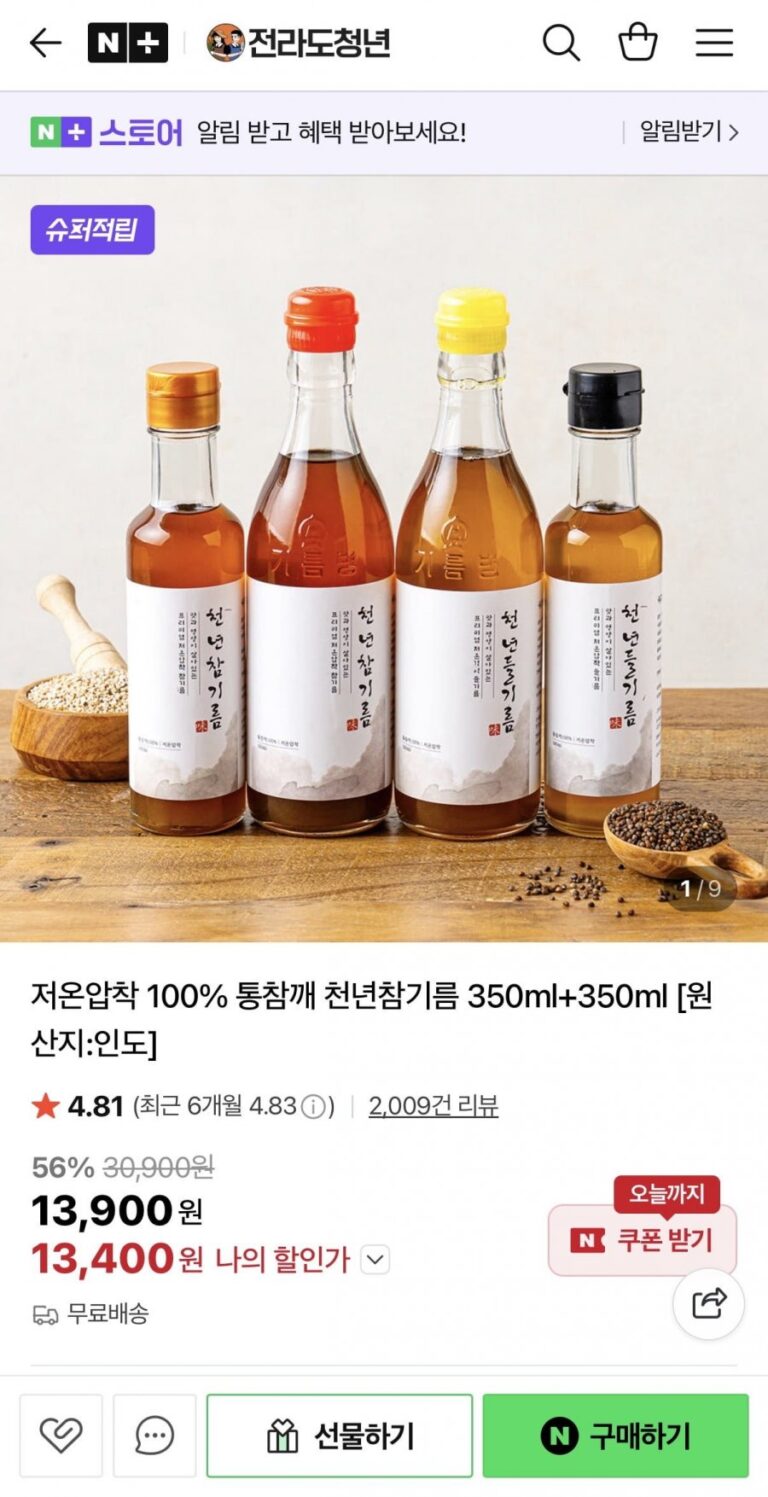Show rating details info icon
Viewport: 768px width, 1497px height.
314,1107
